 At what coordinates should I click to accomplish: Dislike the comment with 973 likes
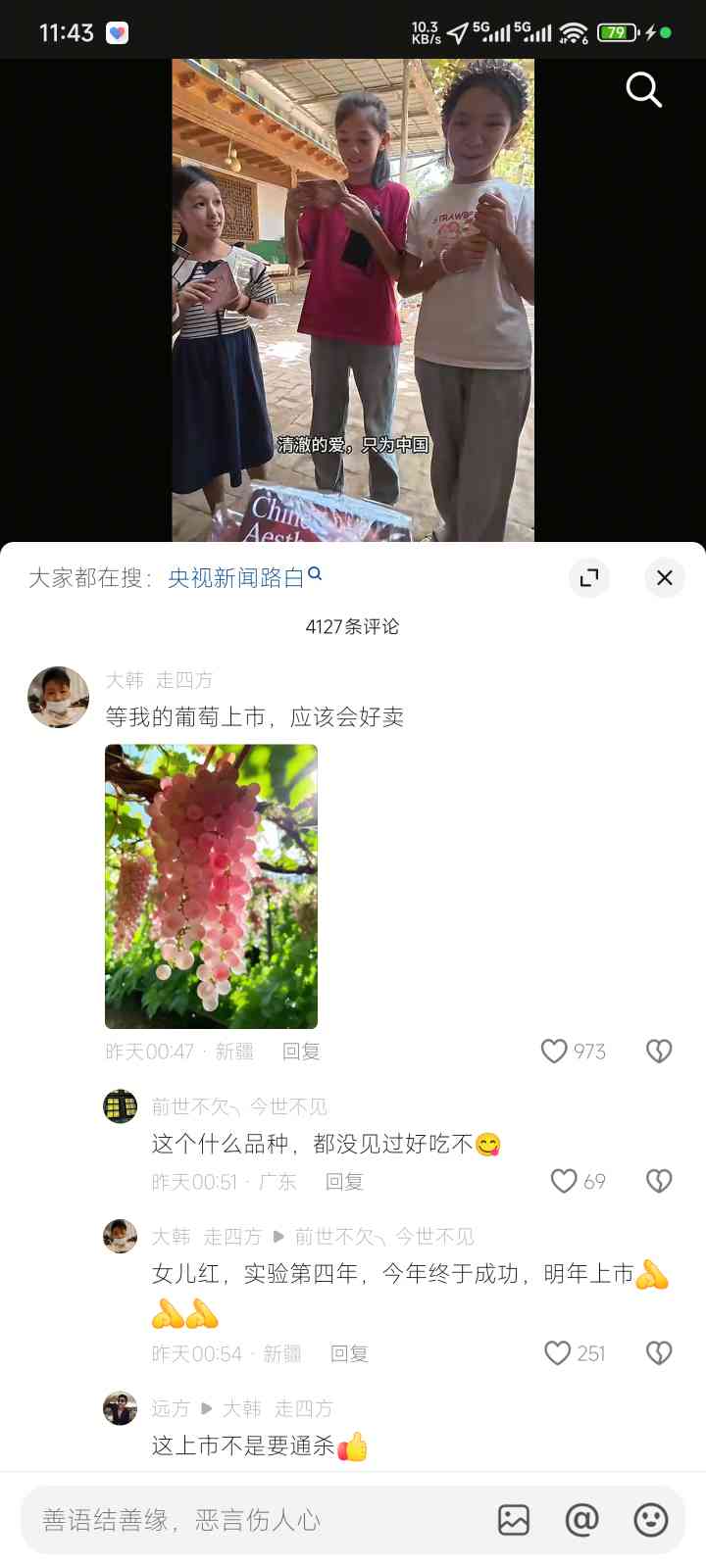point(659,1051)
